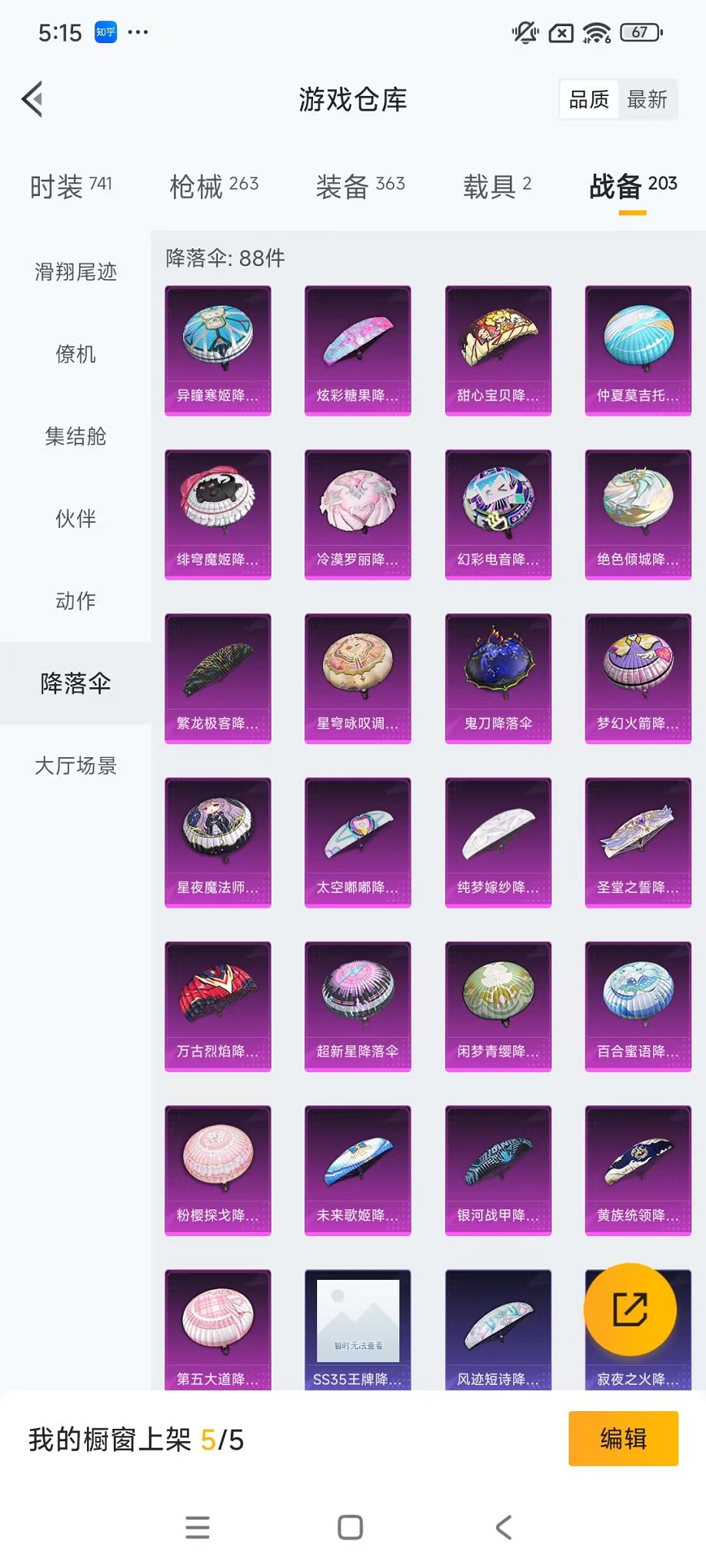This screenshot has width=706, height=1568.
Task: Tap the orange floating share button
Action: pos(630,1309)
